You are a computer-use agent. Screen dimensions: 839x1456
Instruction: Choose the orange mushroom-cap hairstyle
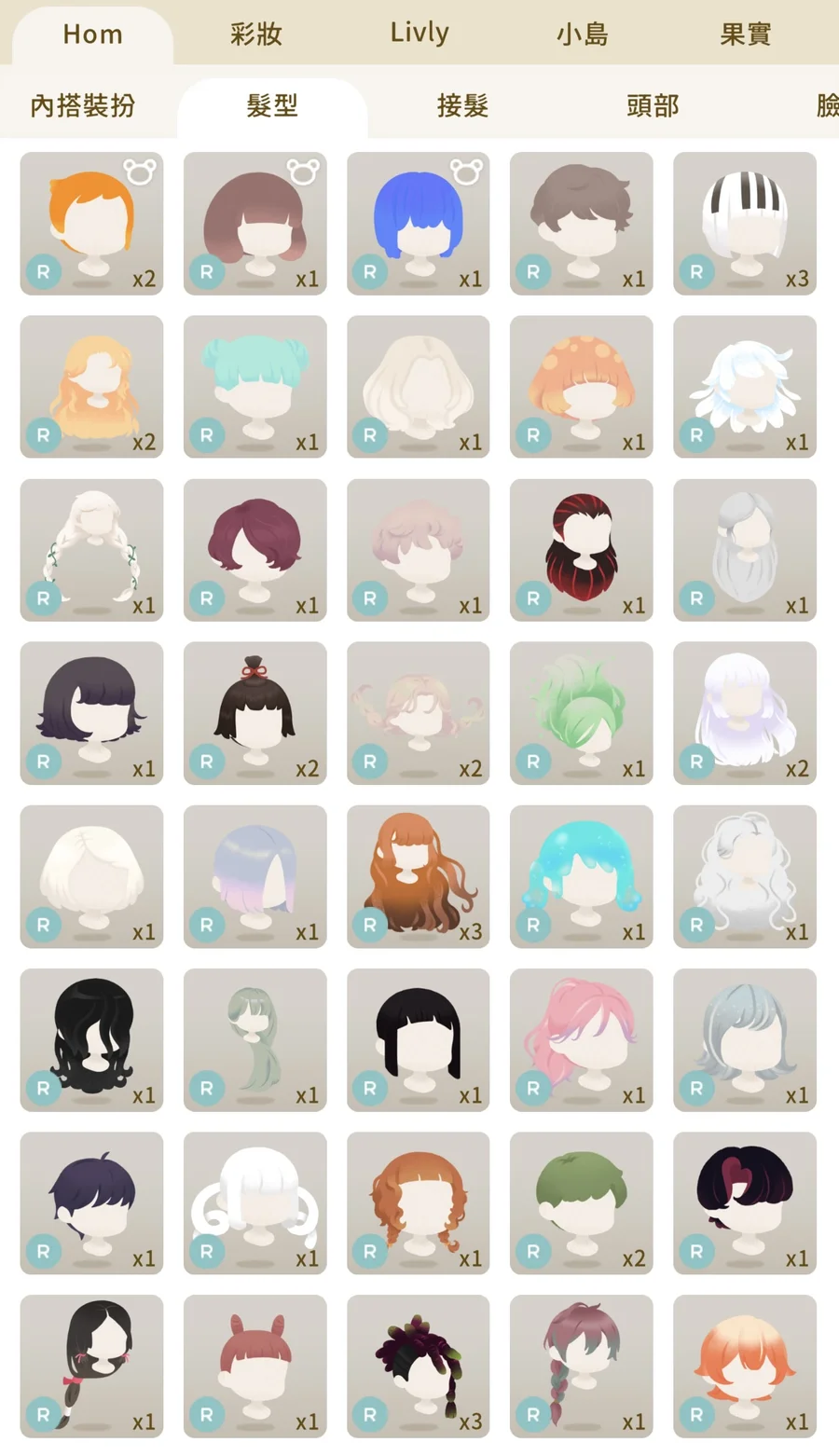(582, 387)
